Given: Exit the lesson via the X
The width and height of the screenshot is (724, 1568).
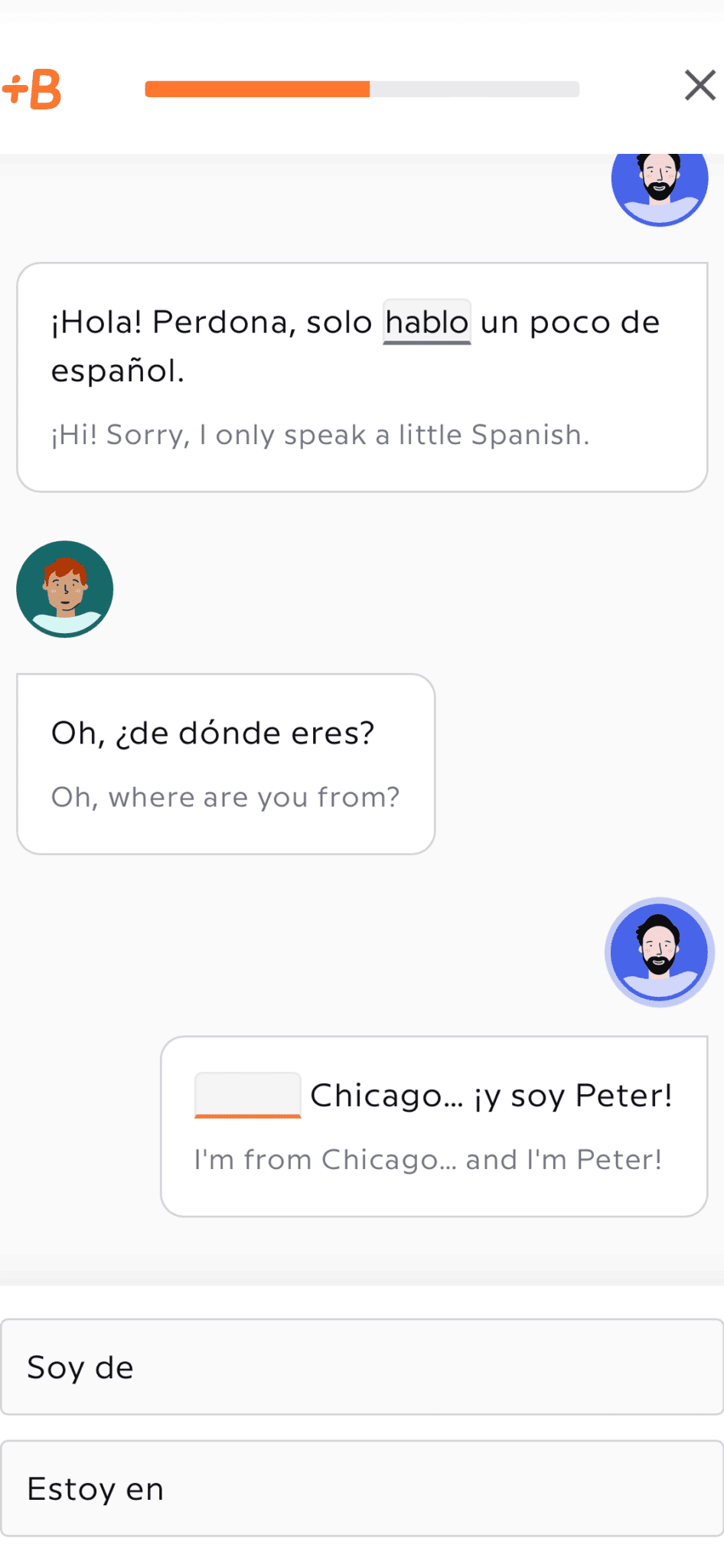Looking at the screenshot, I should click(x=699, y=86).
